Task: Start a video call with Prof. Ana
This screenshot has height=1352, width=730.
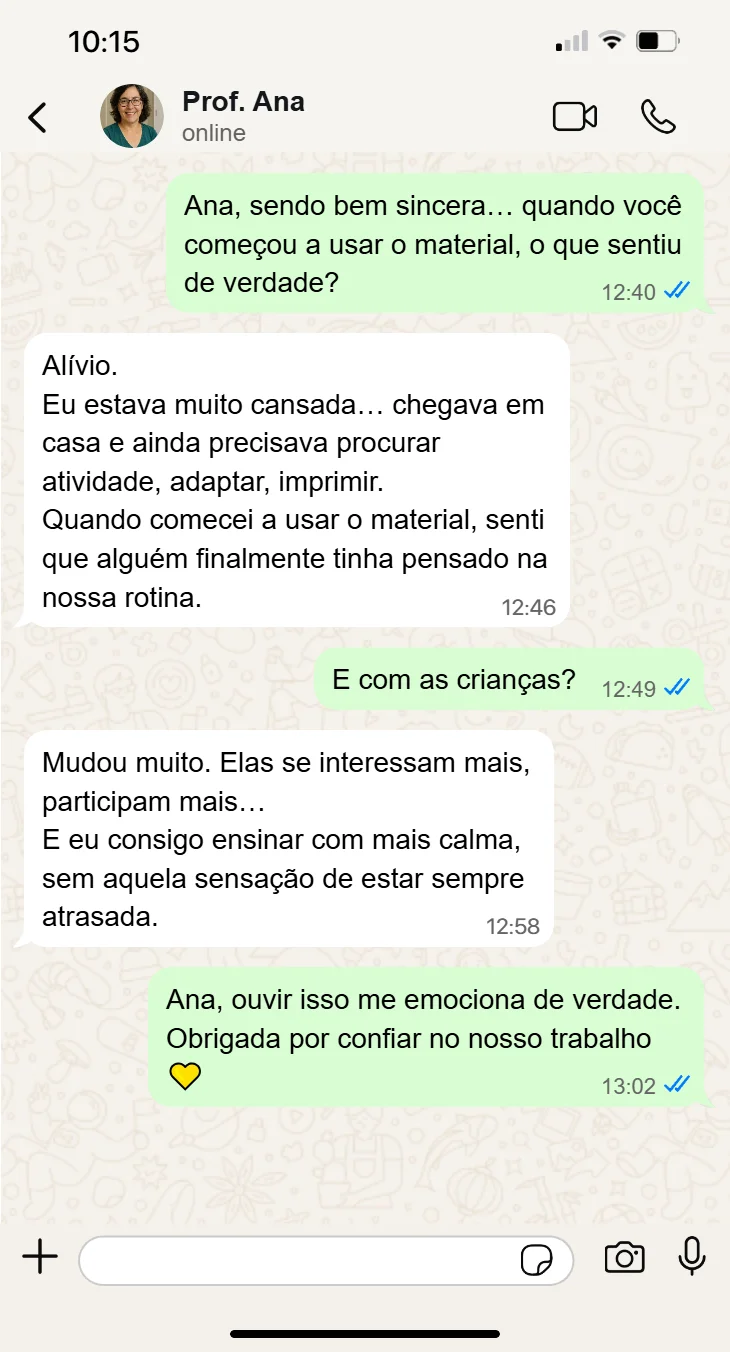Action: pyautogui.click(x=575, y=117)
